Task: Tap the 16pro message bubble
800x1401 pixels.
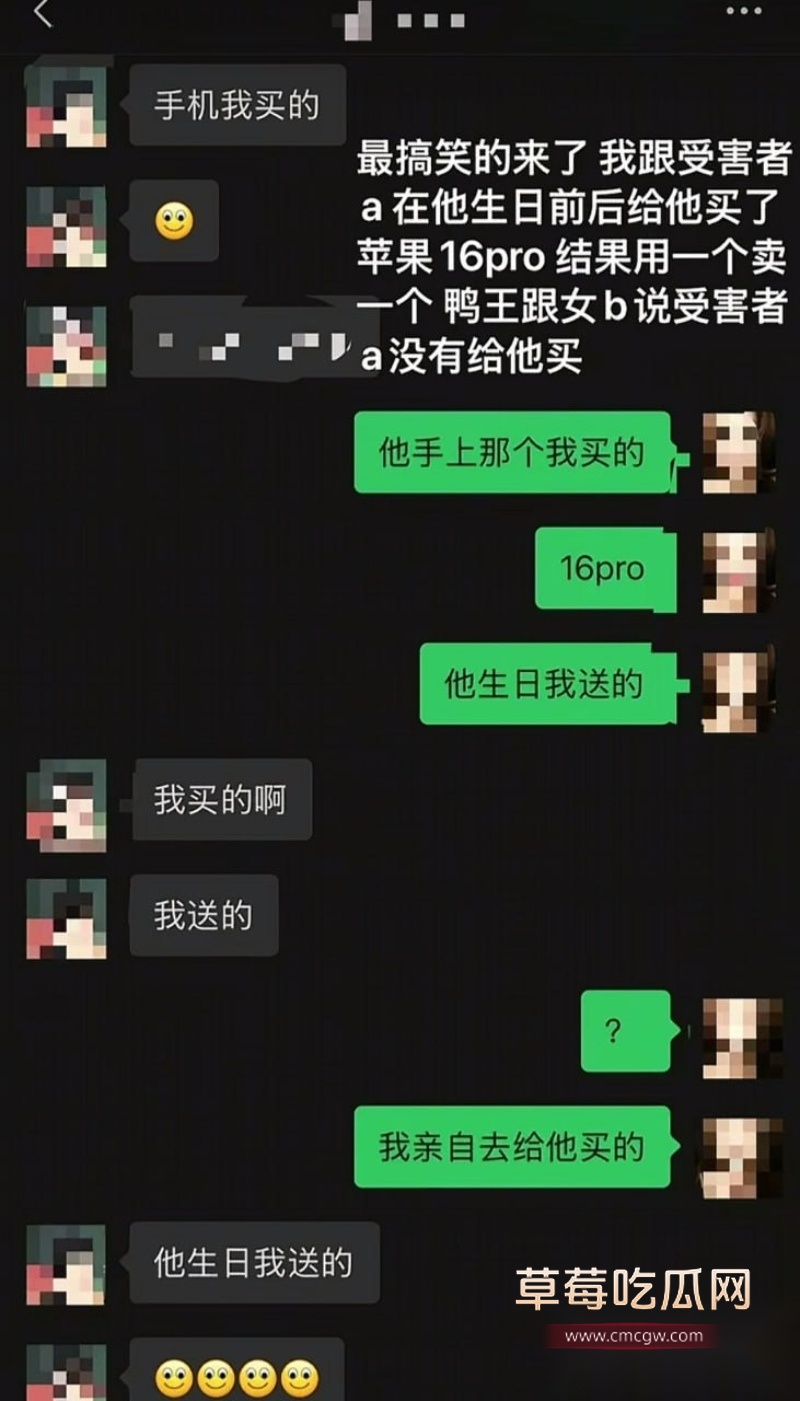Action: 603,567
